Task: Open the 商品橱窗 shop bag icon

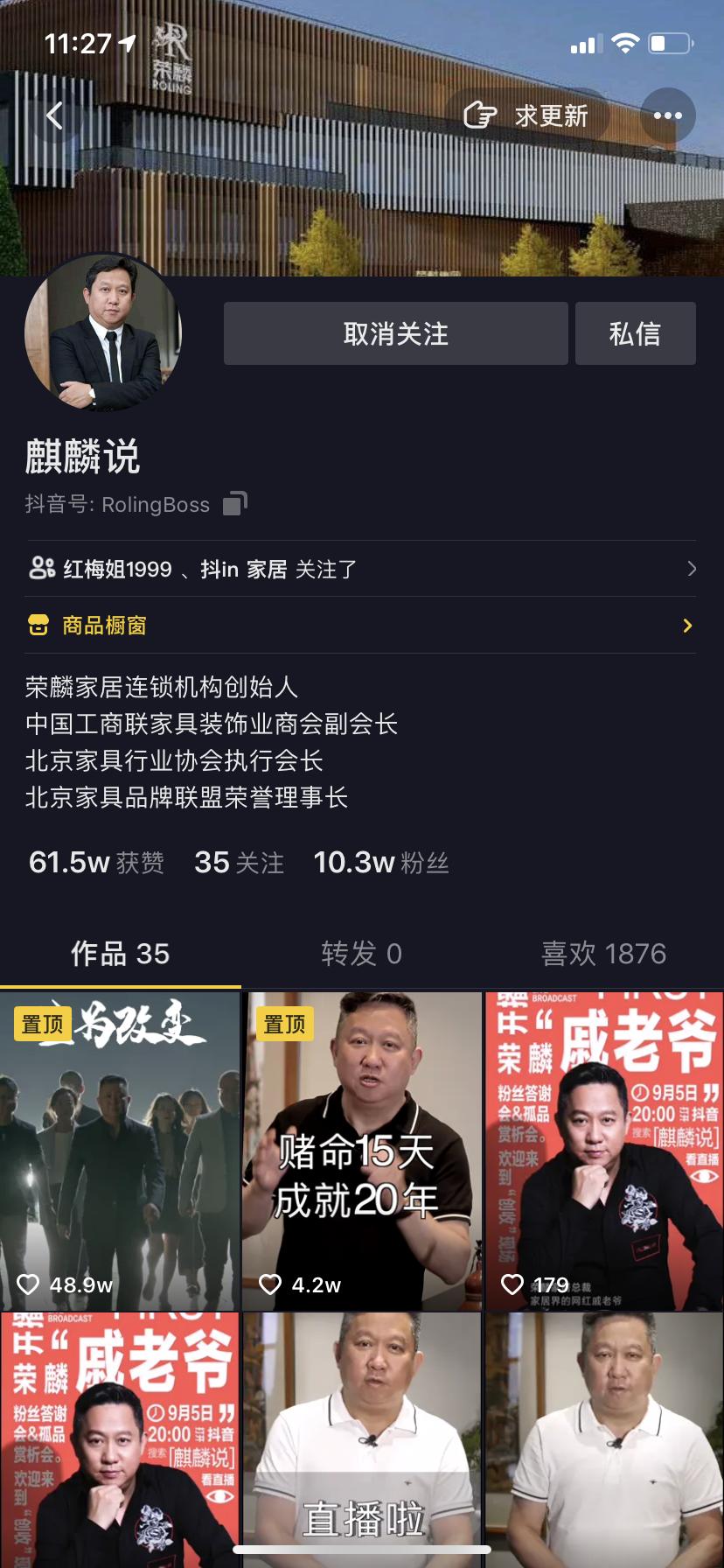Action: click(x=38, y=626)
